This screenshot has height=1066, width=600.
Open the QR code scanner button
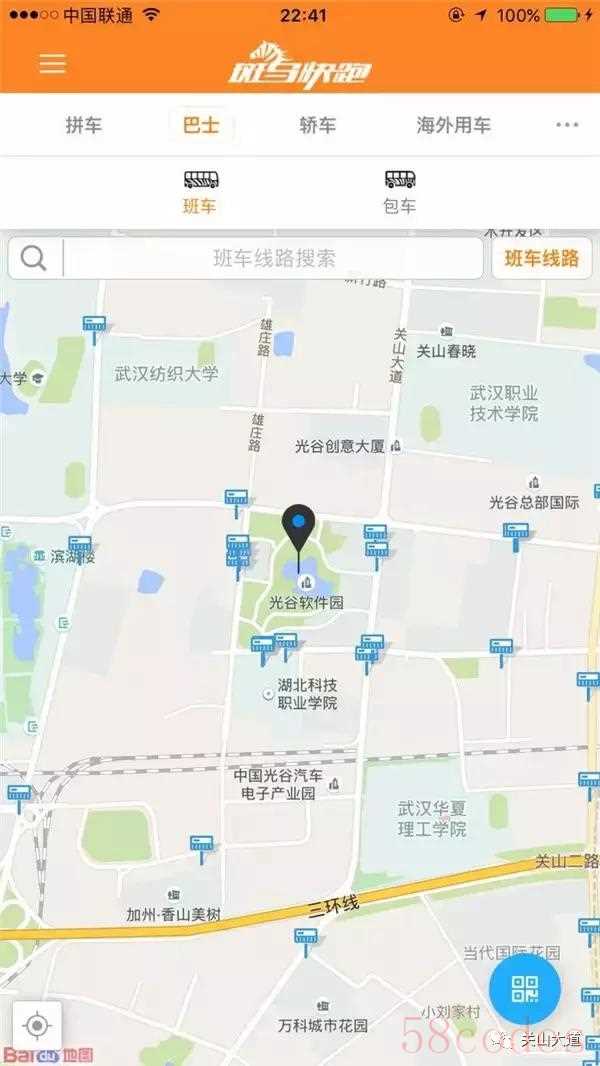[x=525, y=988]
